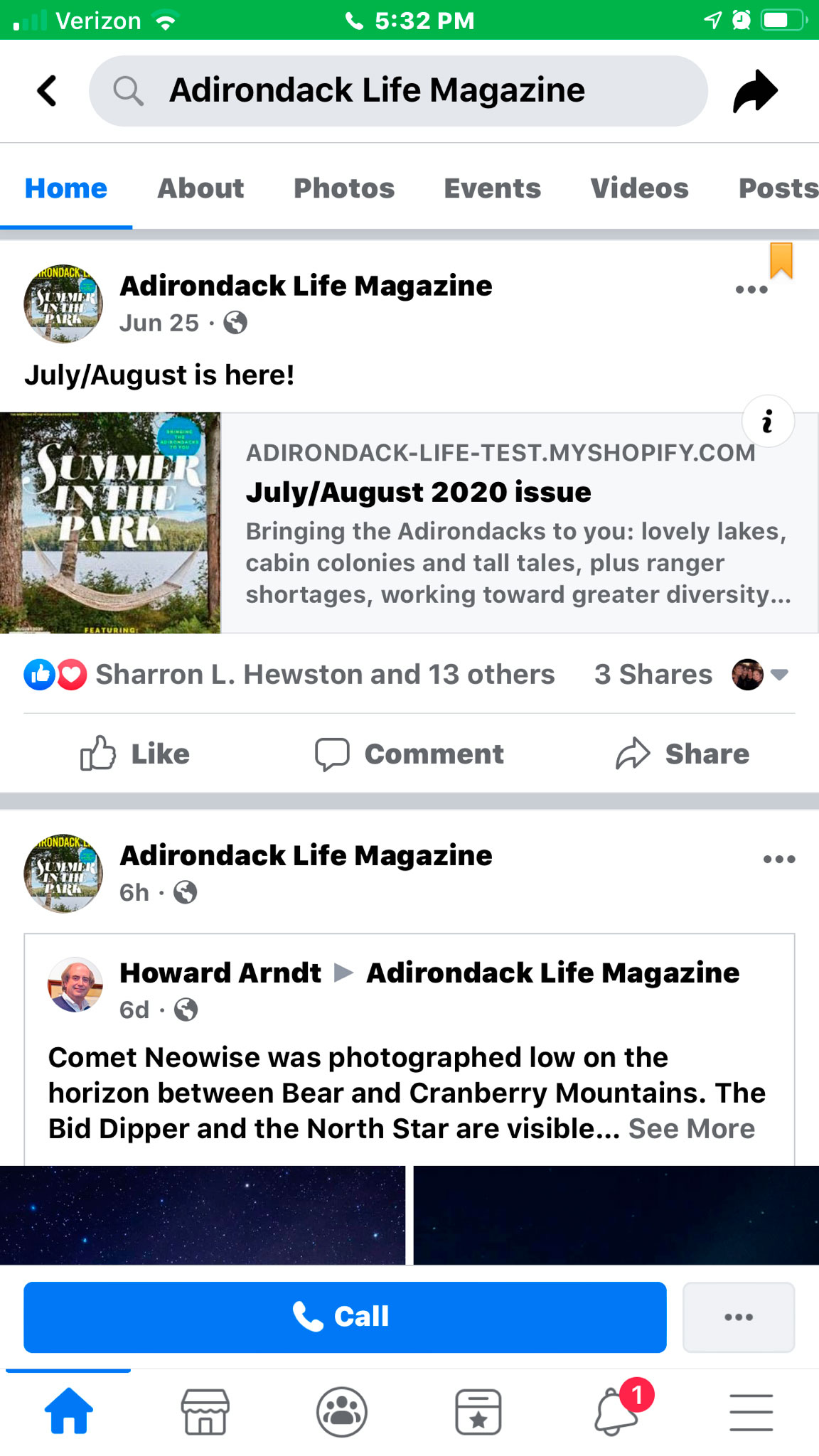Call Adirondack Life Magazine
819x1456 pixels.
pos(345,1317)
